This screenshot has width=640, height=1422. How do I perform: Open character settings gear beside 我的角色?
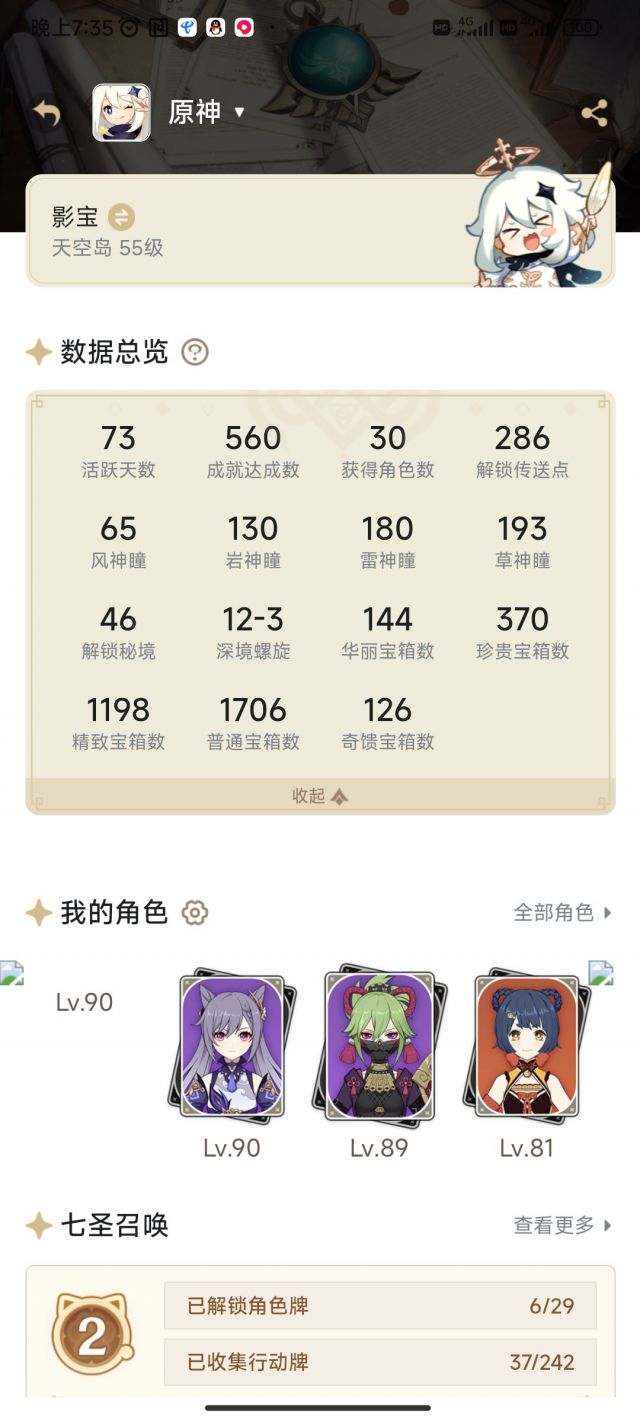pos(195,912)
